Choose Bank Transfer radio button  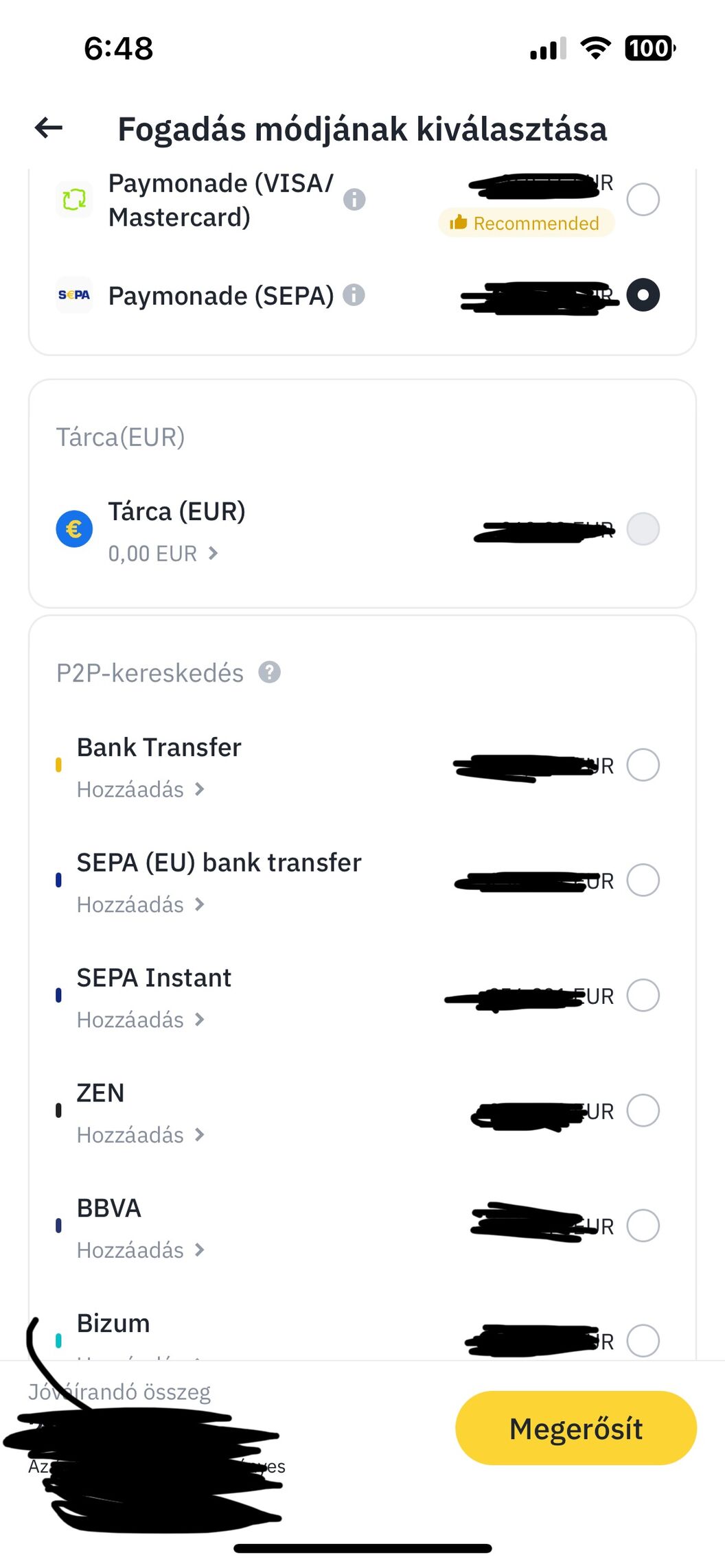643,765
